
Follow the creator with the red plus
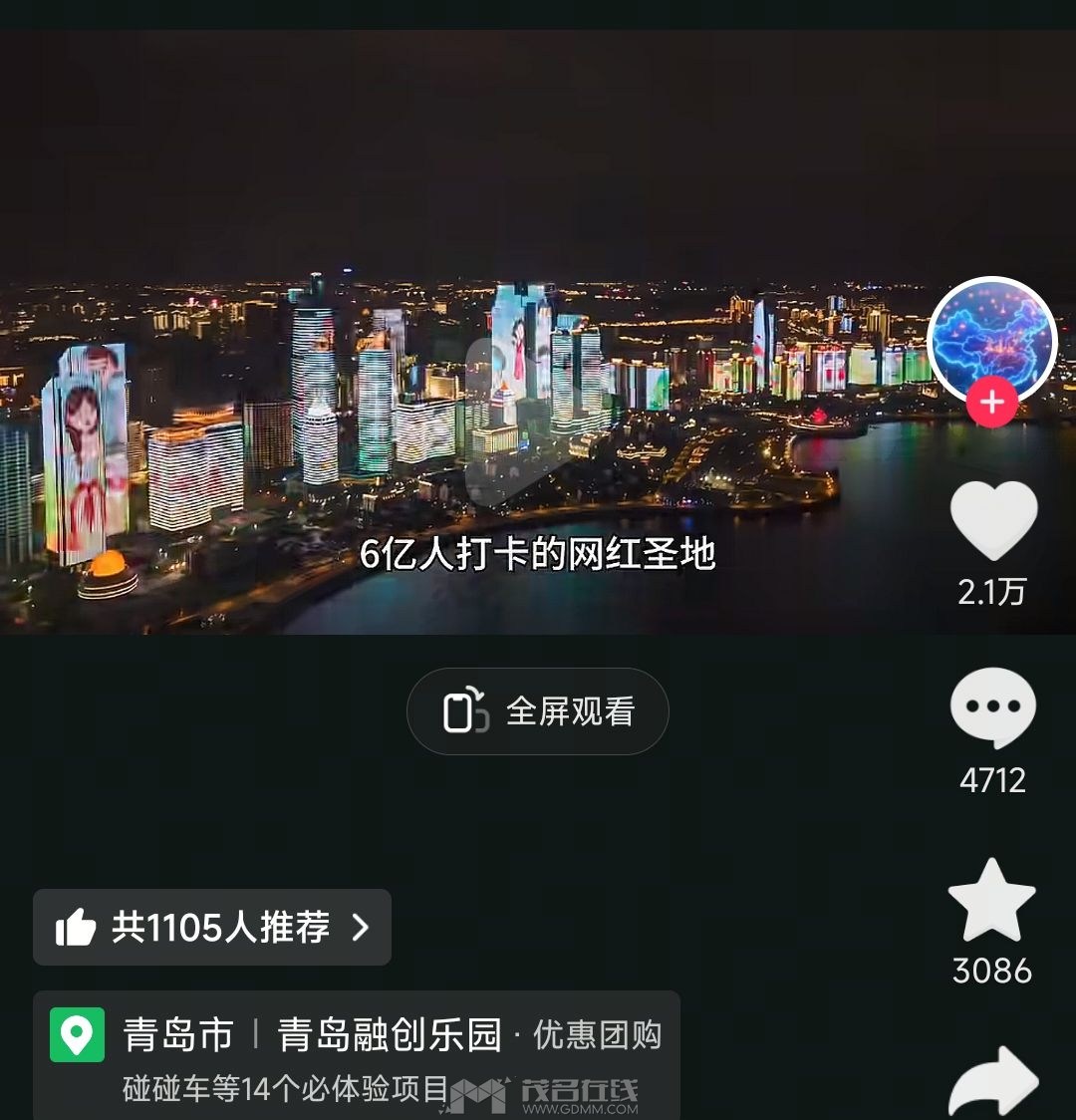pos(991,403)
